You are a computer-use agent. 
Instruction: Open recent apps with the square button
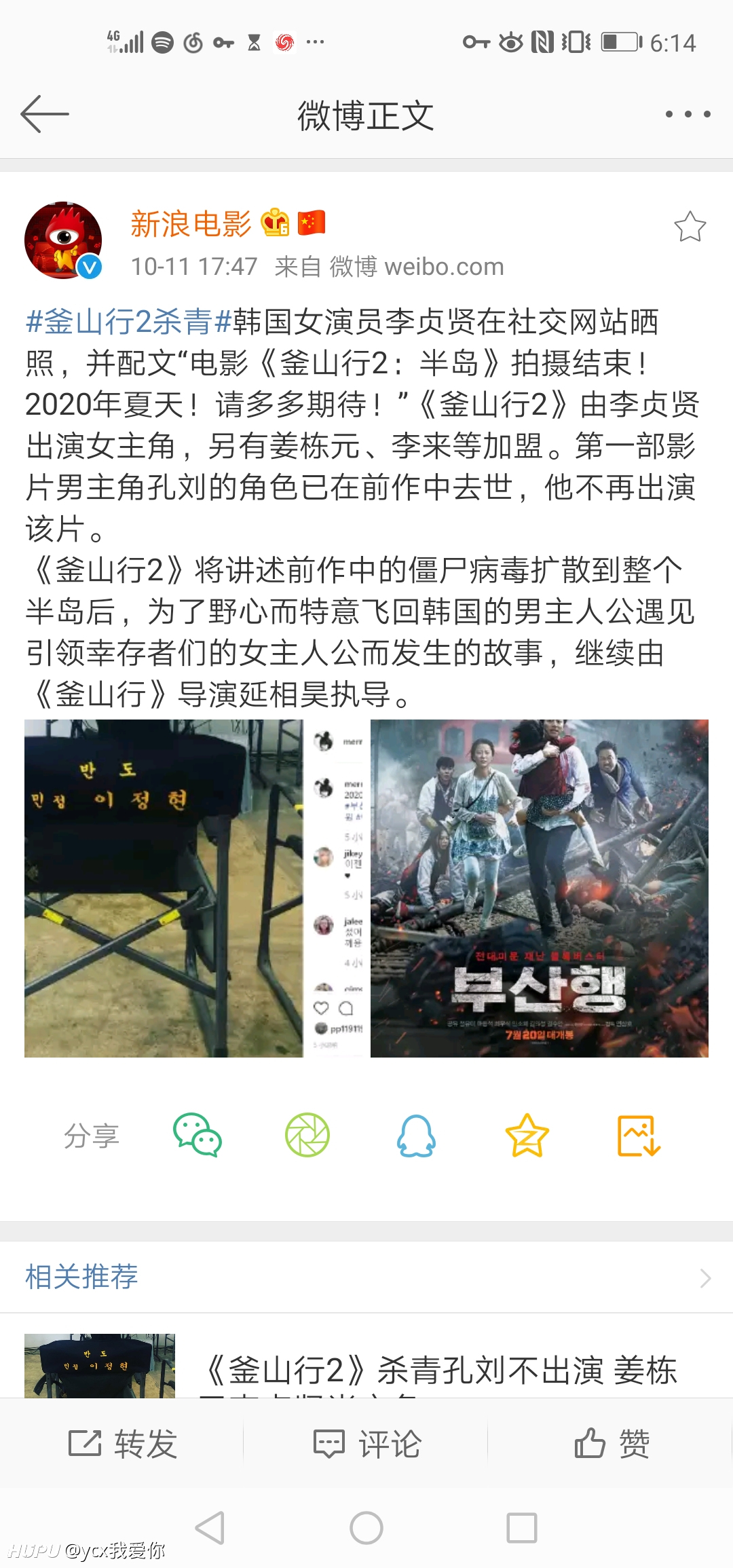pos(522,1528)
